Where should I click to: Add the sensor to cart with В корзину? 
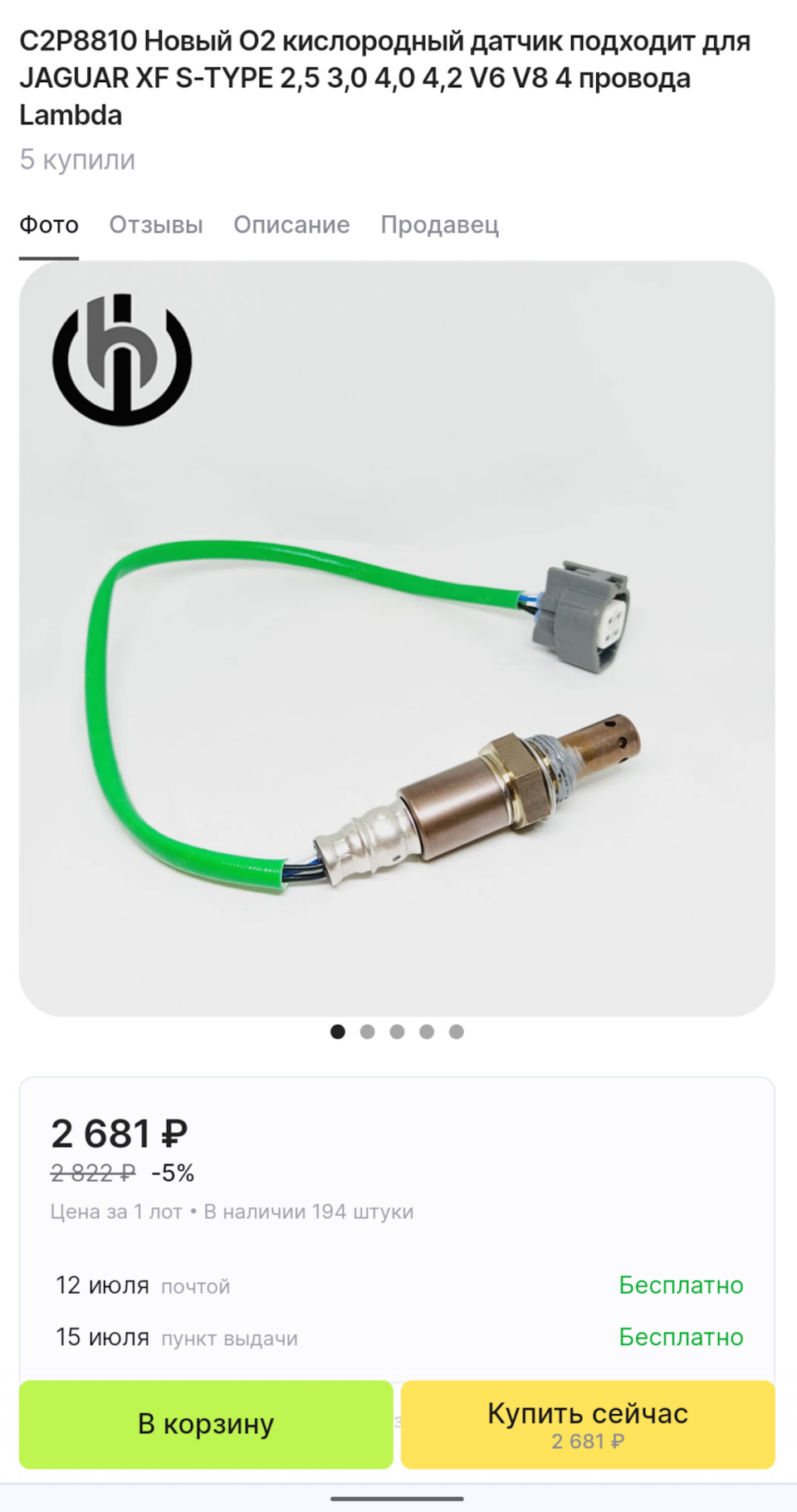coord(206,1424)
